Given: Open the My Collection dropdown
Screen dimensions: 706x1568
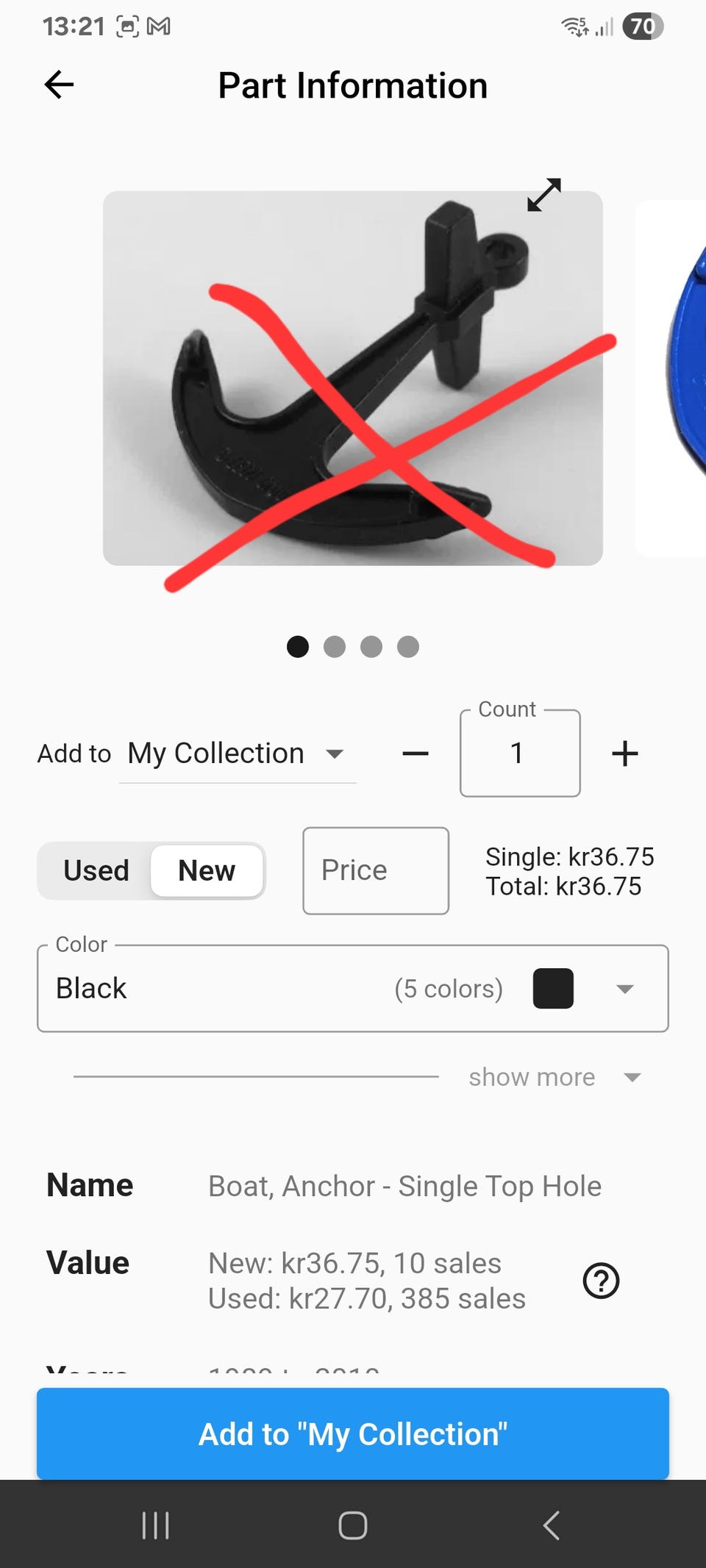Looking at the screenshot, I should click(237, 753).
